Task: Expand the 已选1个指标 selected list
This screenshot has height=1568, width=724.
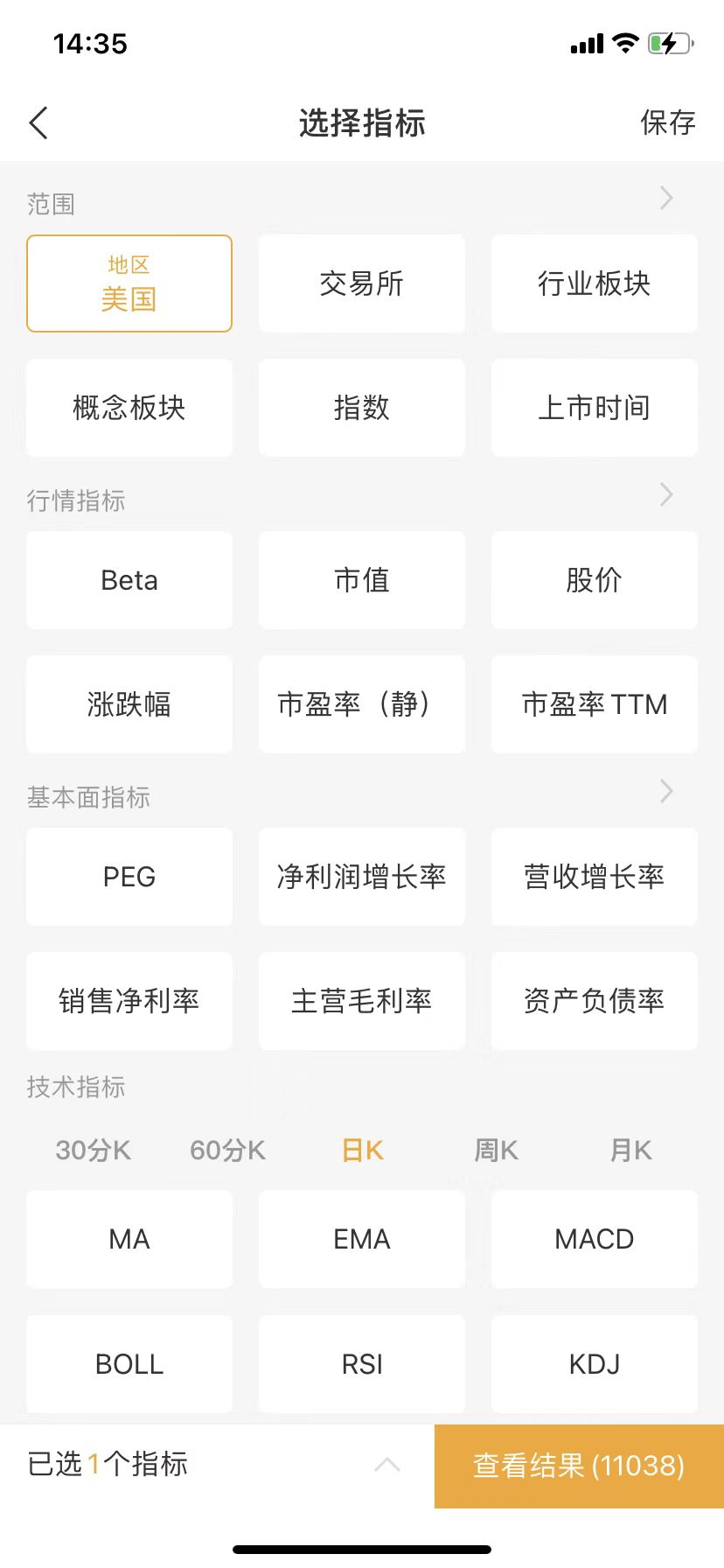Action: point(387,1465)
